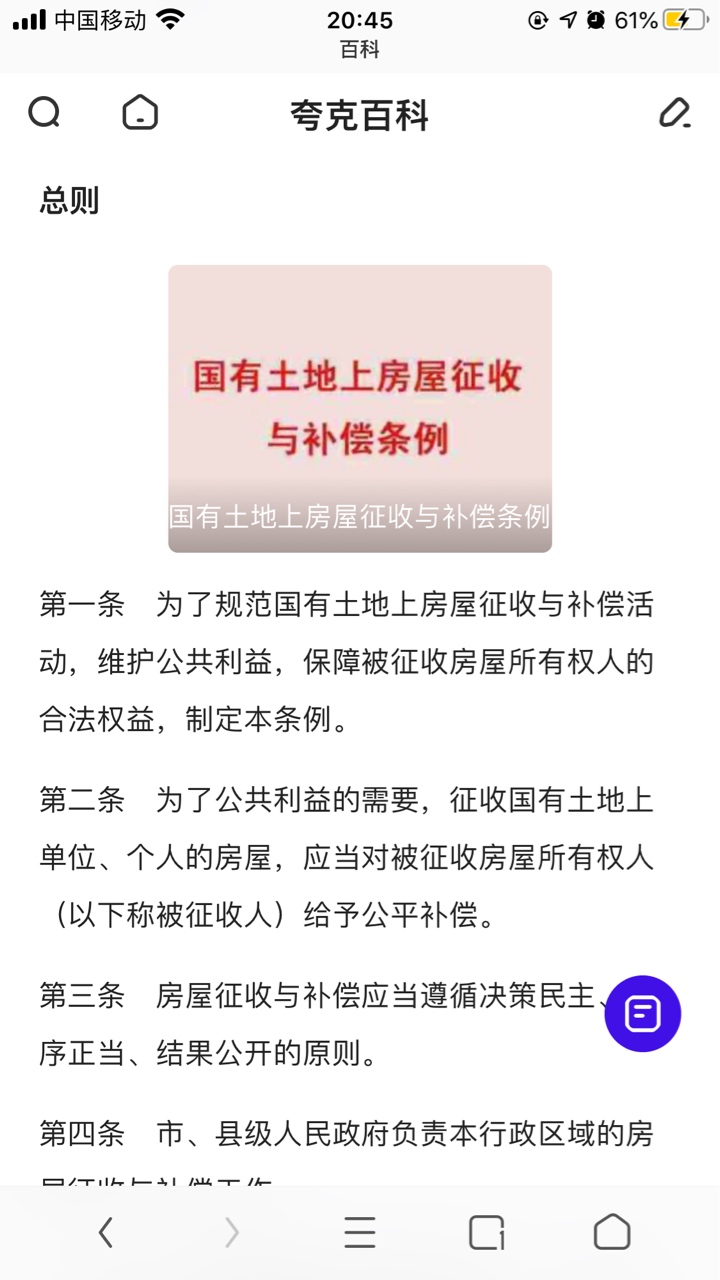Viewport: 720px width, 1280px height.
Task: Open the floating table-of-contents button
Action: click(x=642, y=1013)
